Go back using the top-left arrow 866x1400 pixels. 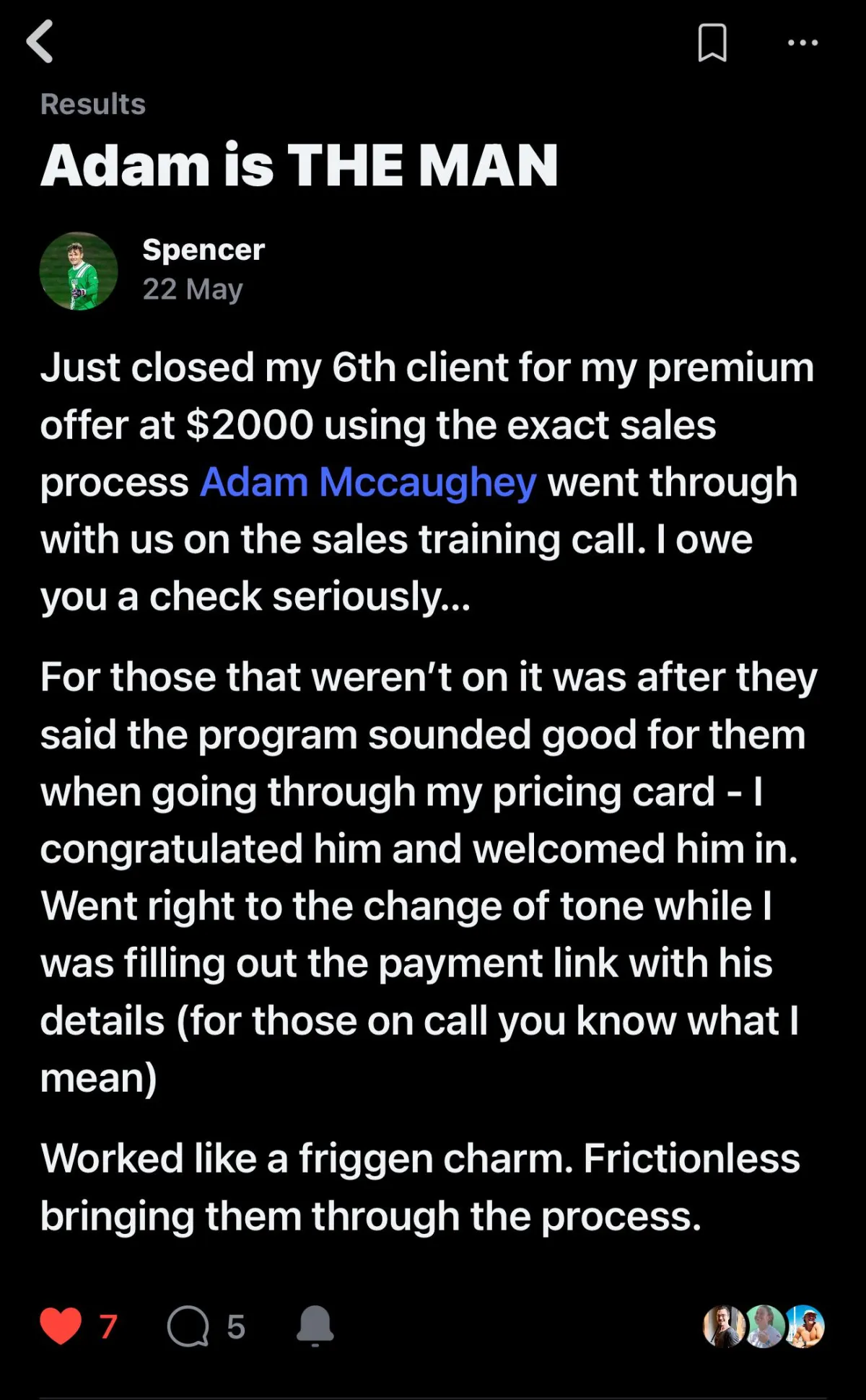tap(40, 41)
